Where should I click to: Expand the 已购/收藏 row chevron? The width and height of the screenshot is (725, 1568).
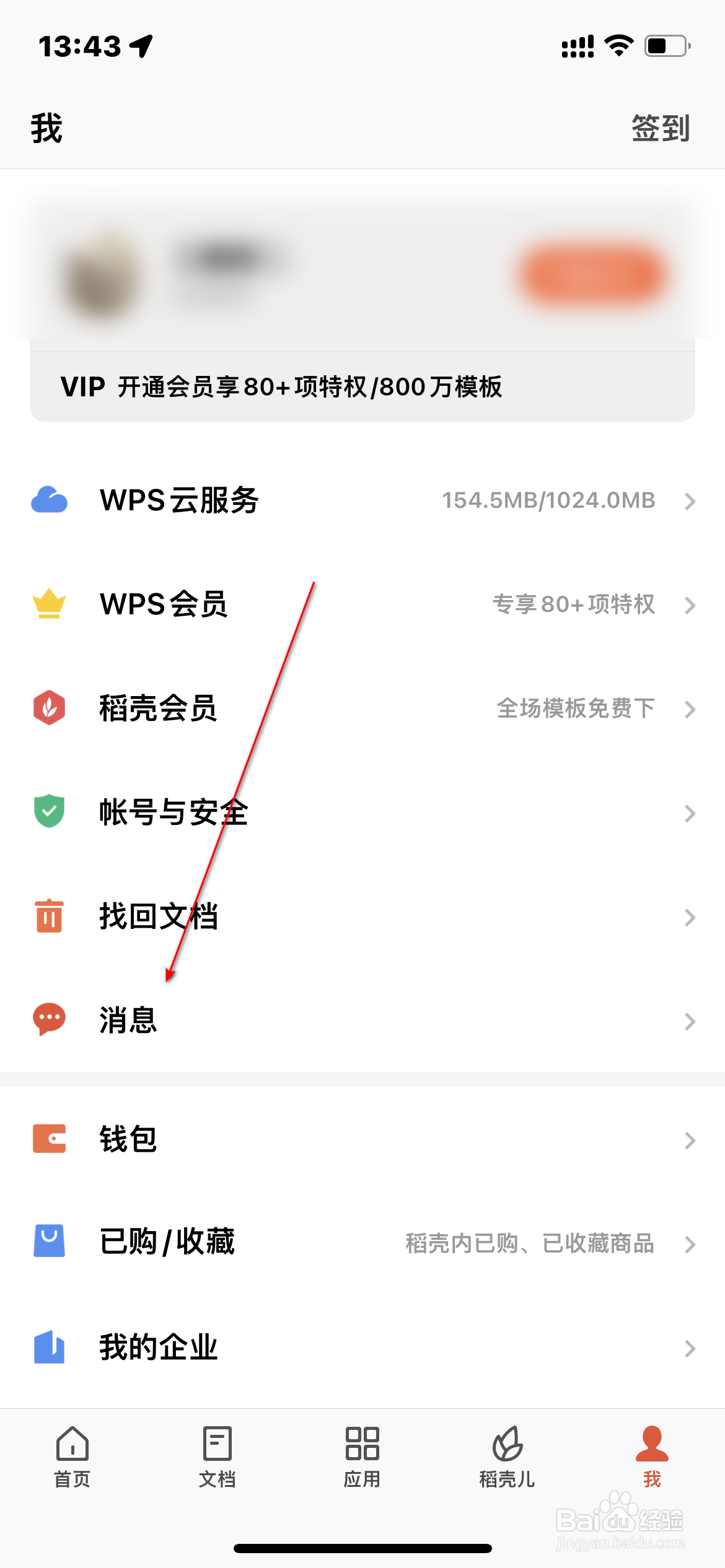690,1245
